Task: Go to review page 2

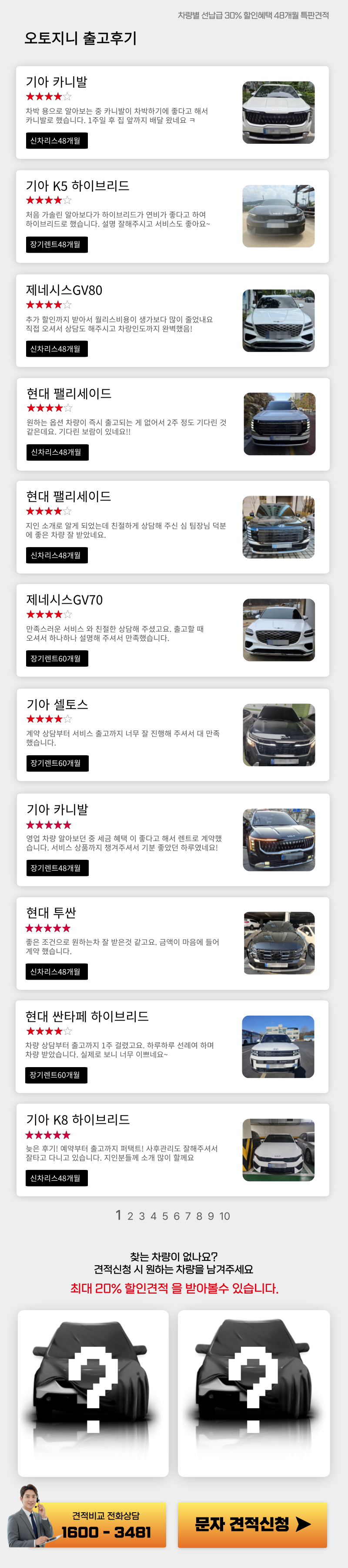Action: [x=130, y=1216]
